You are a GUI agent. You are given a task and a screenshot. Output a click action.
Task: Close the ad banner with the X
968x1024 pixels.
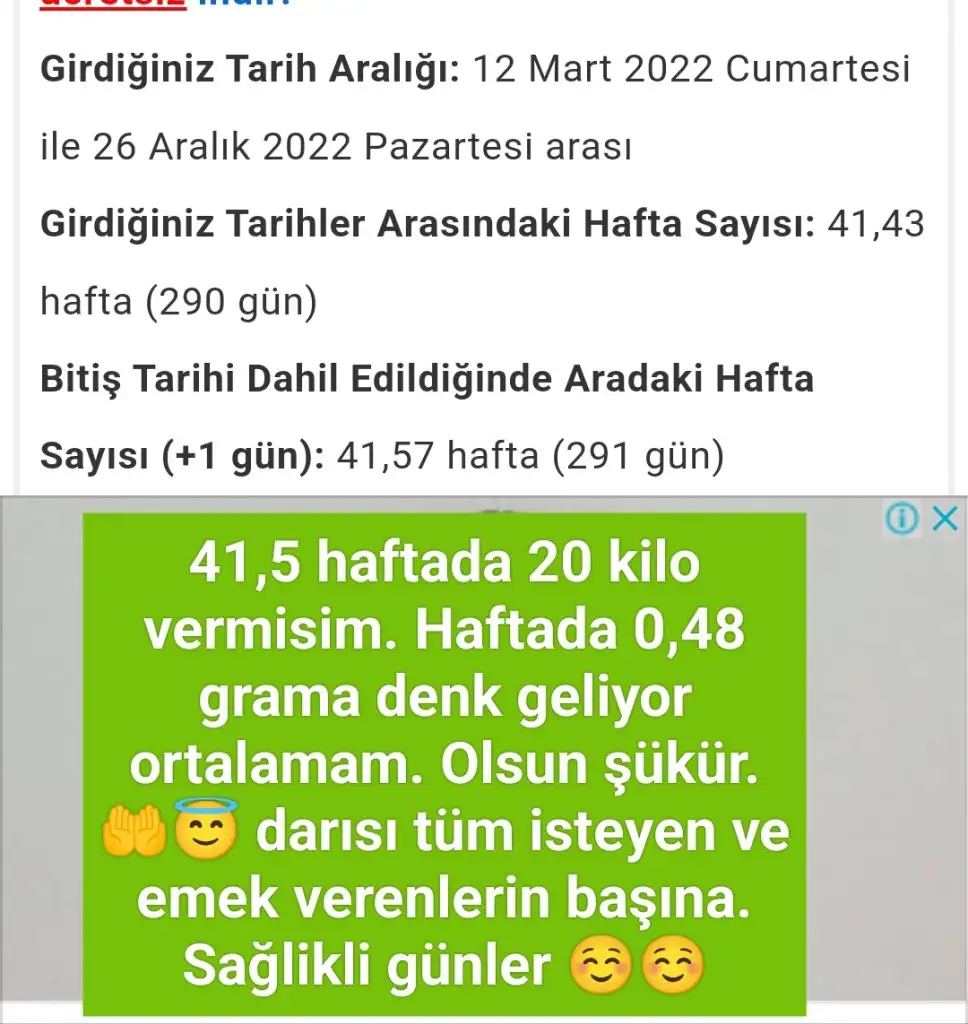(x=944, y=518)
